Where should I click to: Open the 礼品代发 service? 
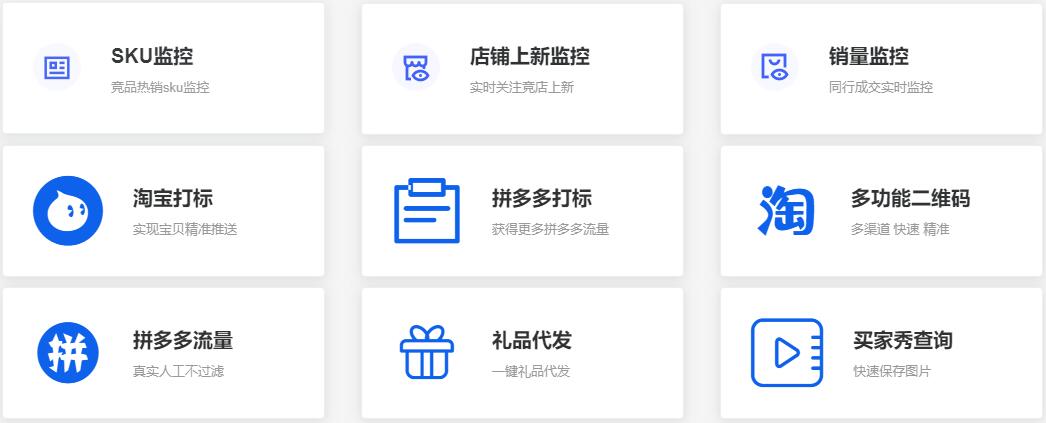point(522,353)
